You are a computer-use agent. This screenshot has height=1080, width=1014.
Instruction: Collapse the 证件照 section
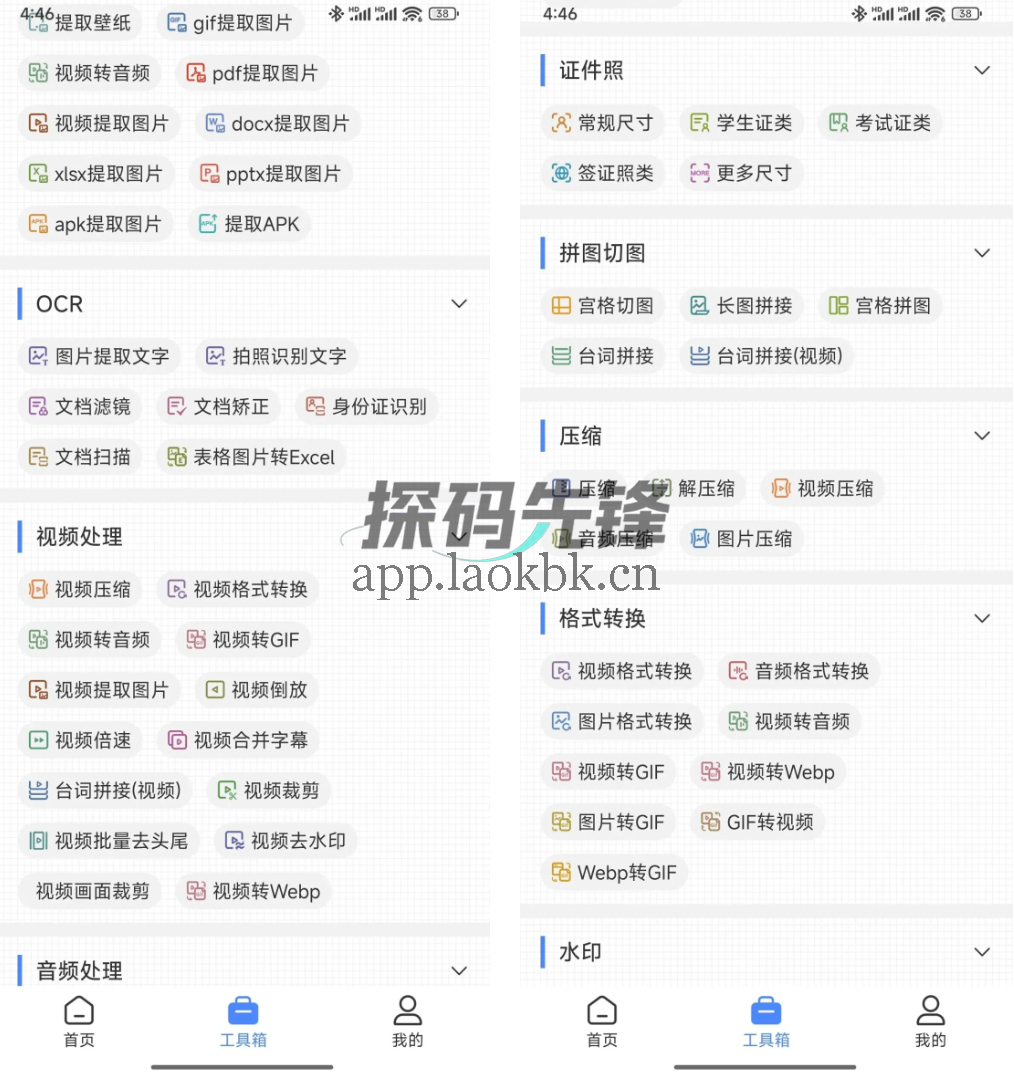pos(982,70)
